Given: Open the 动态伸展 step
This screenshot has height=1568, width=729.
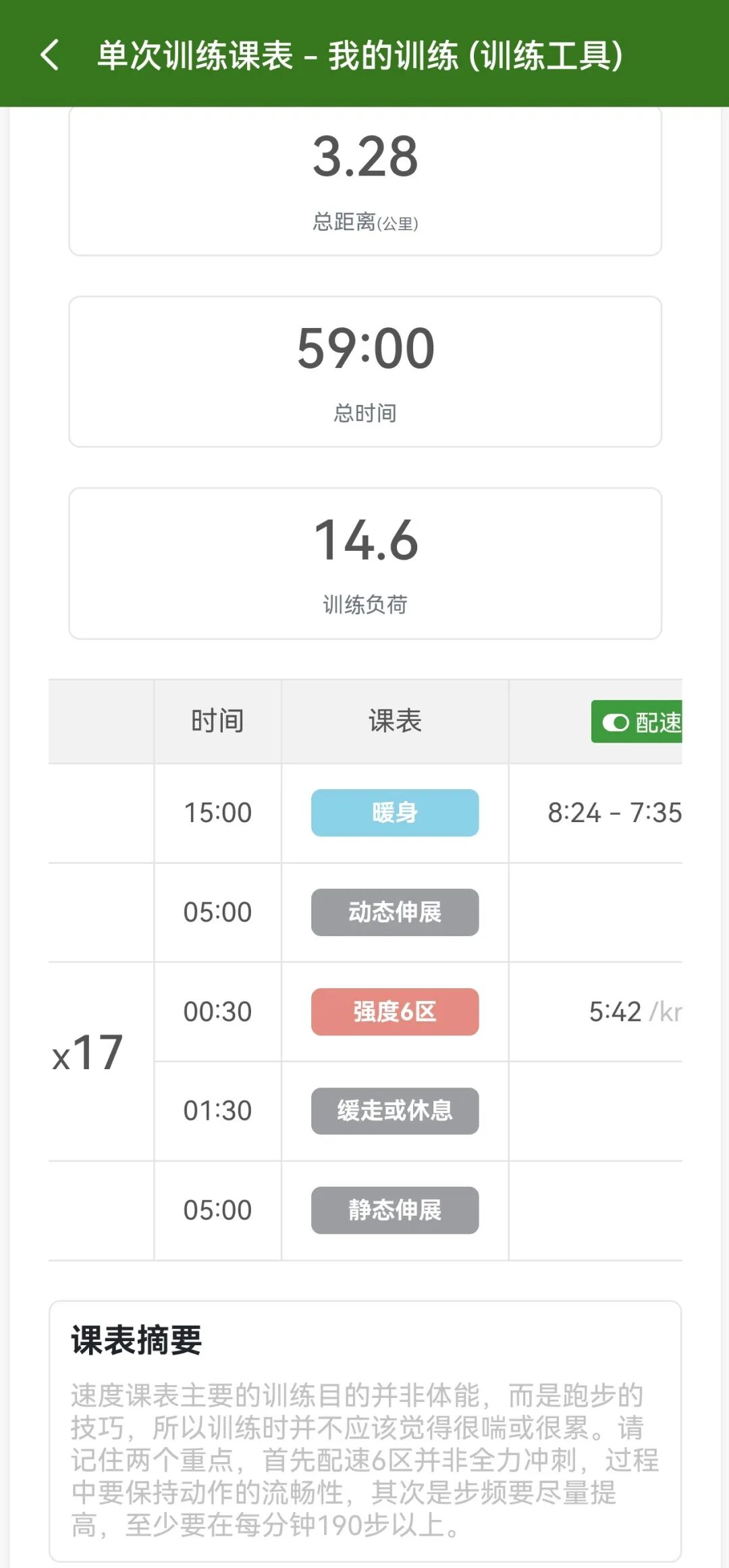Looking at the screenshot, I should [x=395, y=912].
